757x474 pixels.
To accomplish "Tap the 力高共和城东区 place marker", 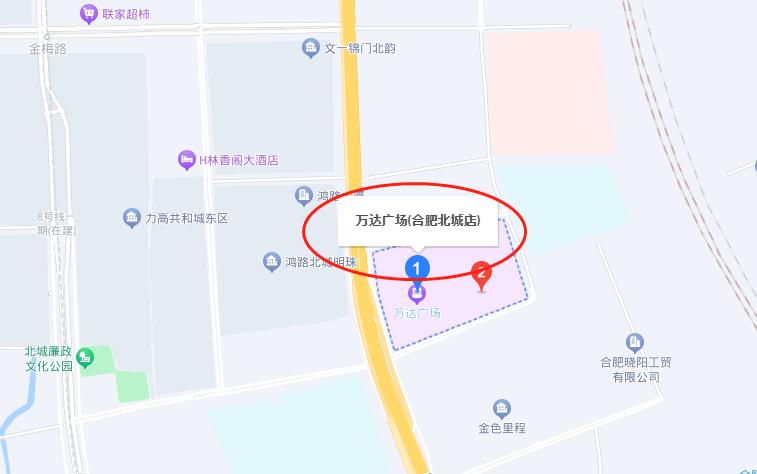I will pyautogui.click(x=131, y=217).
